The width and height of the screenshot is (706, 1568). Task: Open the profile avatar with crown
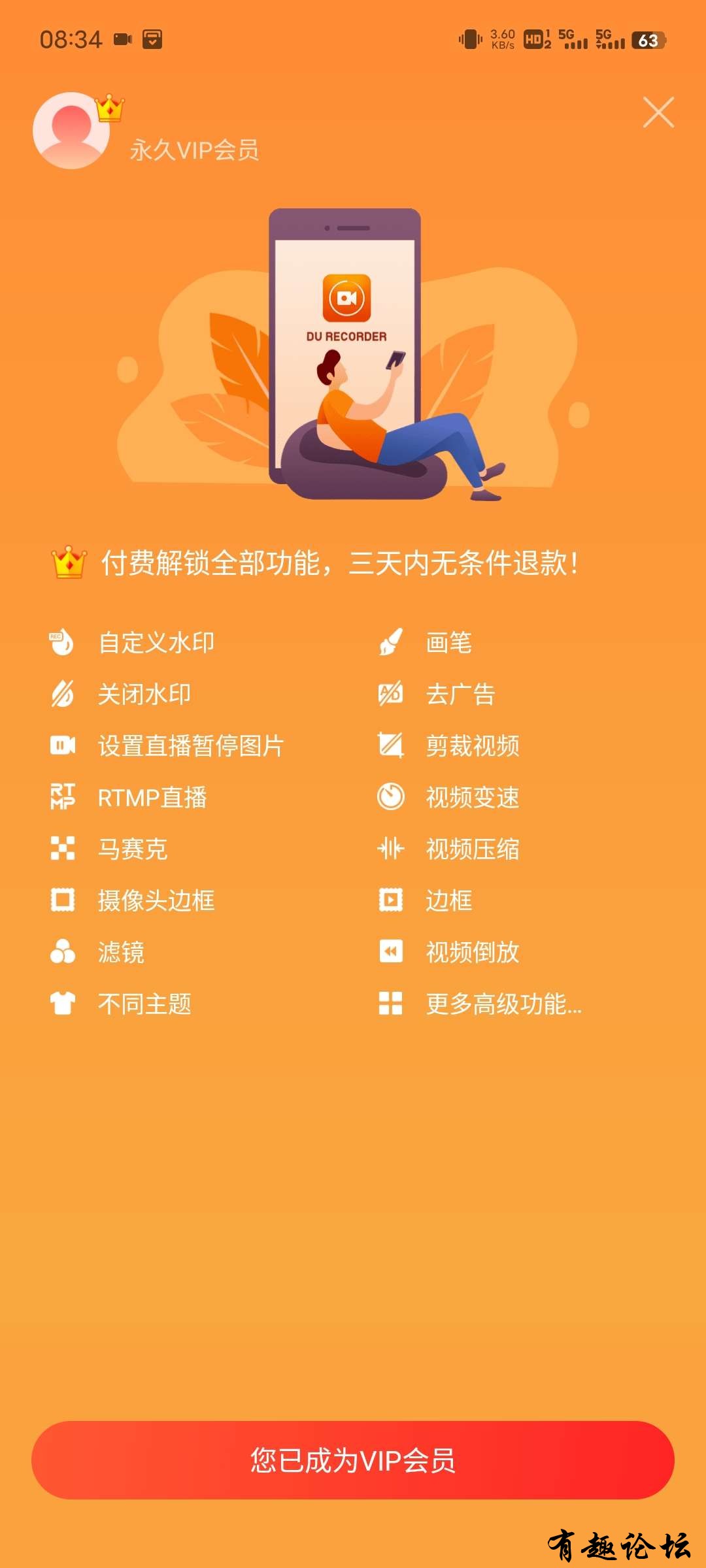(72, 131)
